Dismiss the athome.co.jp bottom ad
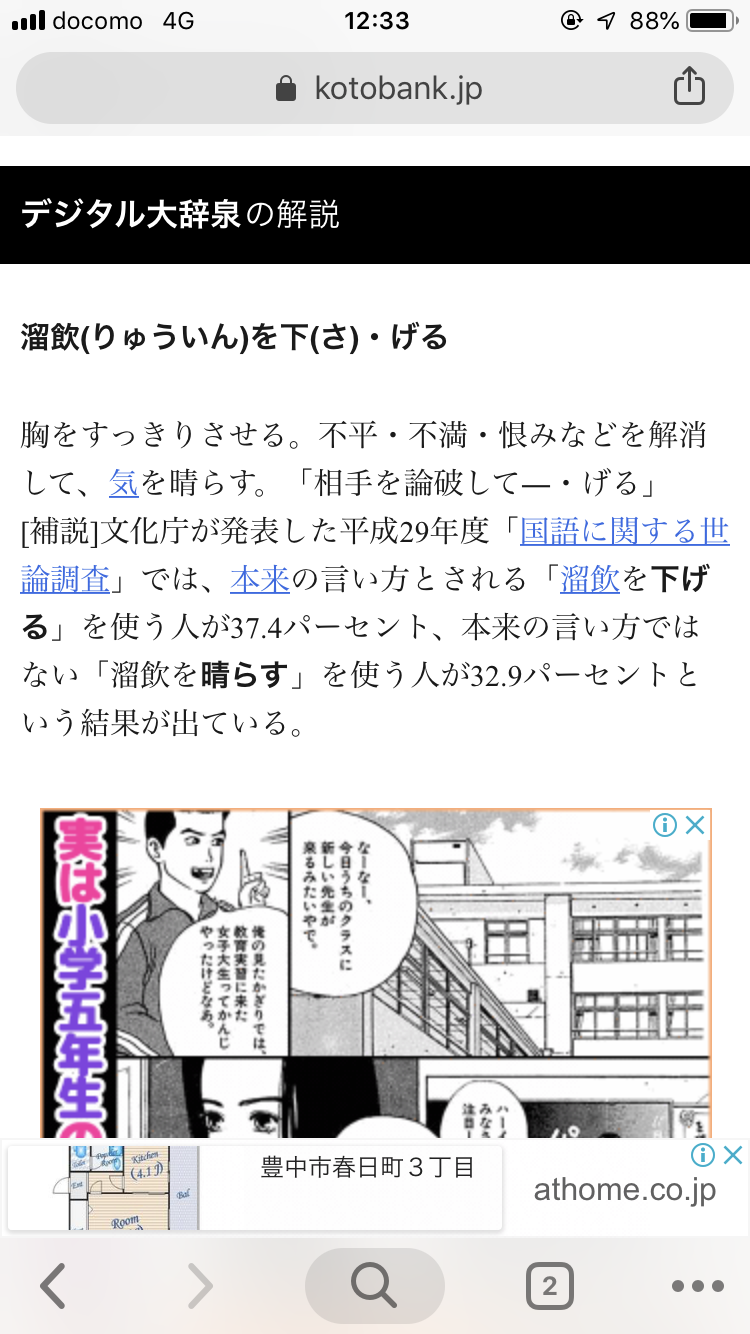Viewport: 750px width, 1334px height. point(733,1155)
